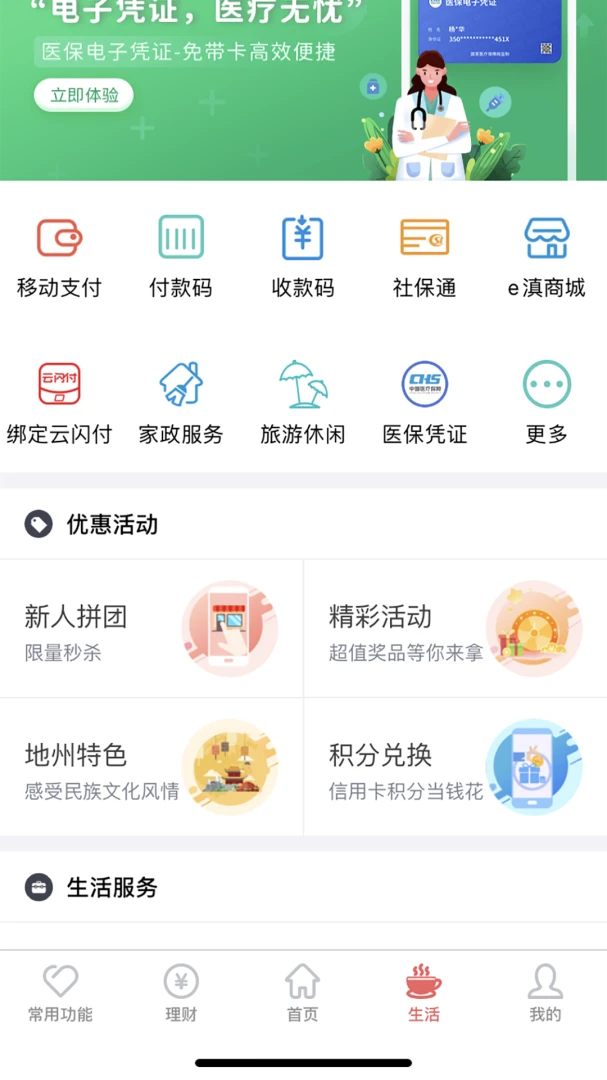Open the 积分兑换 points redemption card
607x1080 pixels.
point(455,767)
